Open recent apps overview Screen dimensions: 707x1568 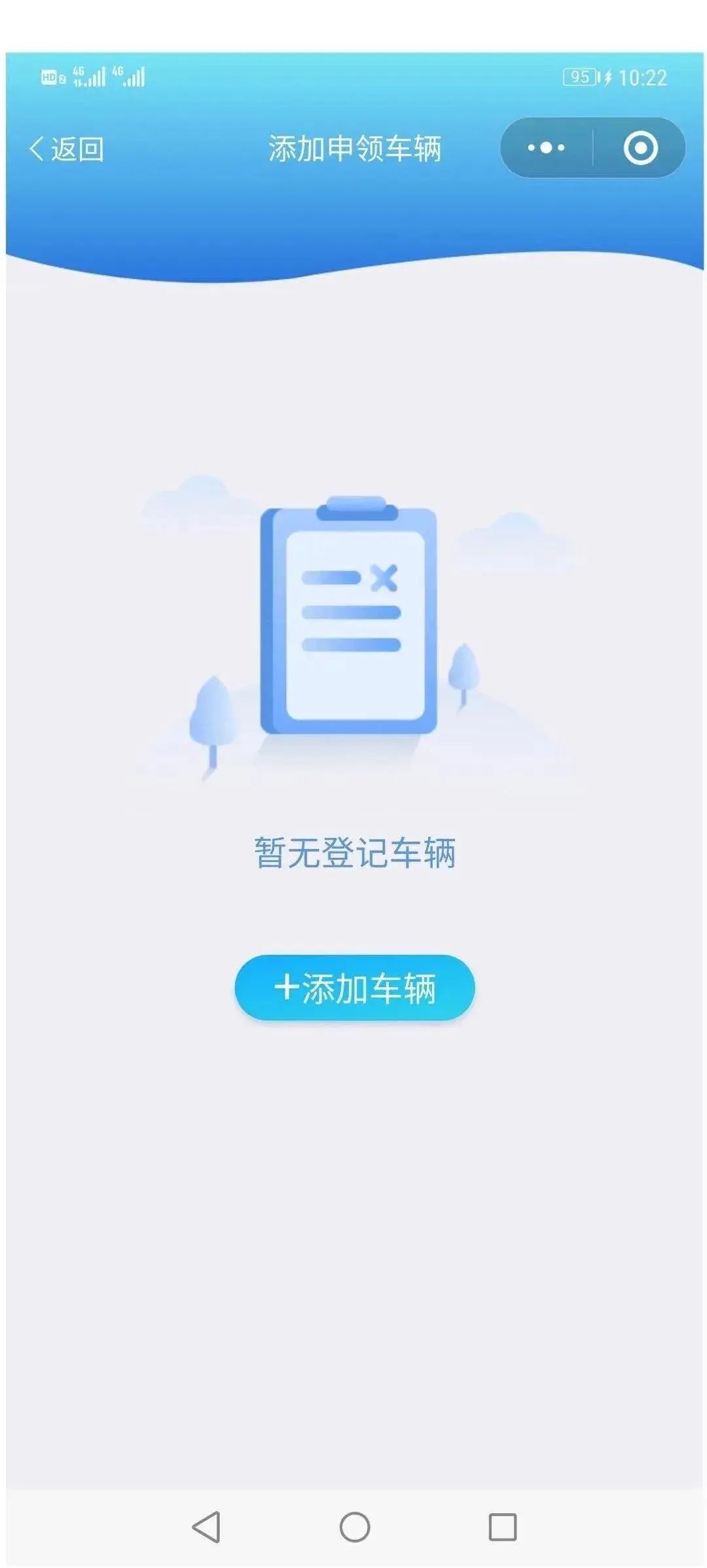[x=502, y=1527]
